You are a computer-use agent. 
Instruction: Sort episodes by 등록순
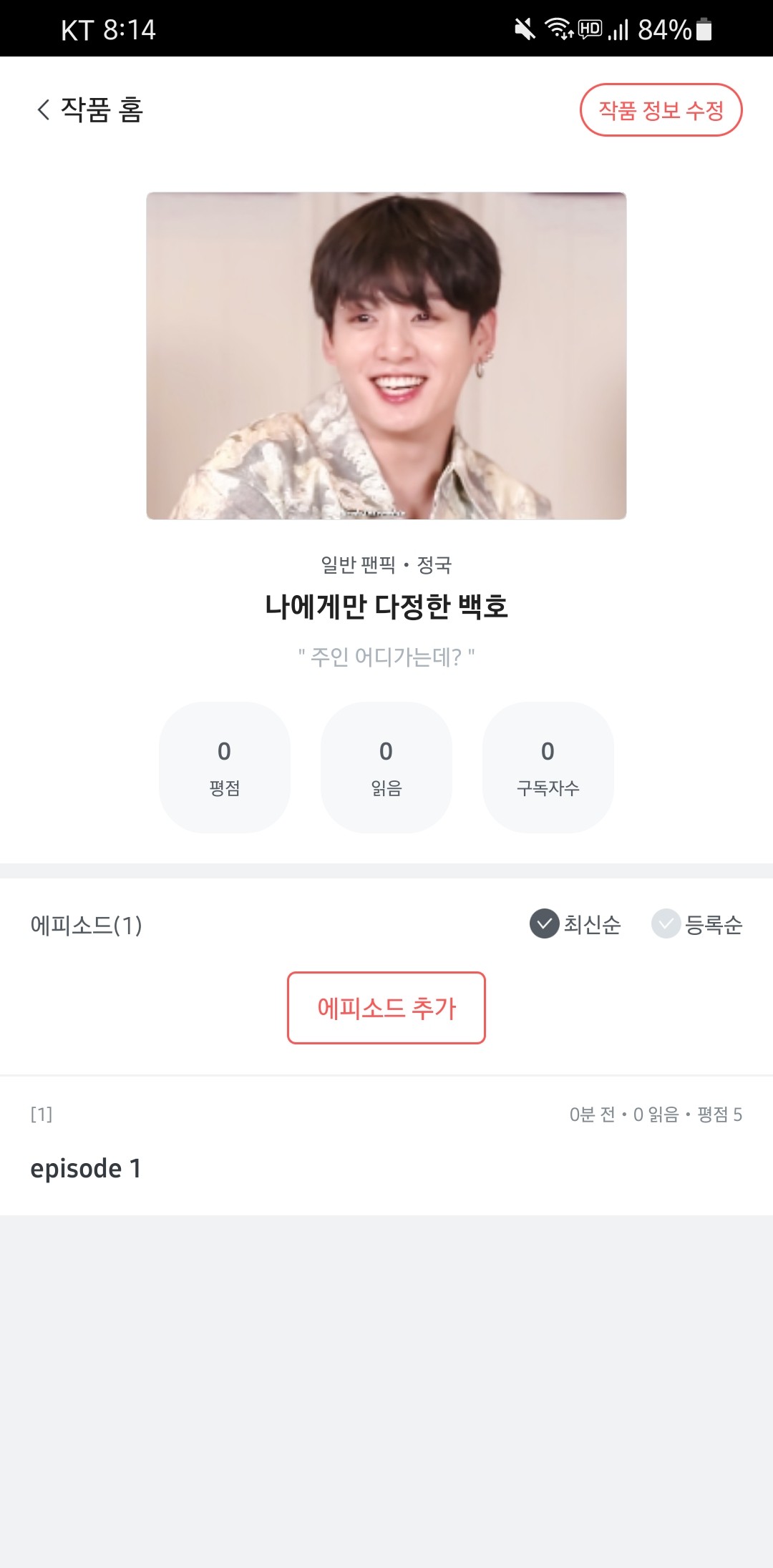point(697,924)
